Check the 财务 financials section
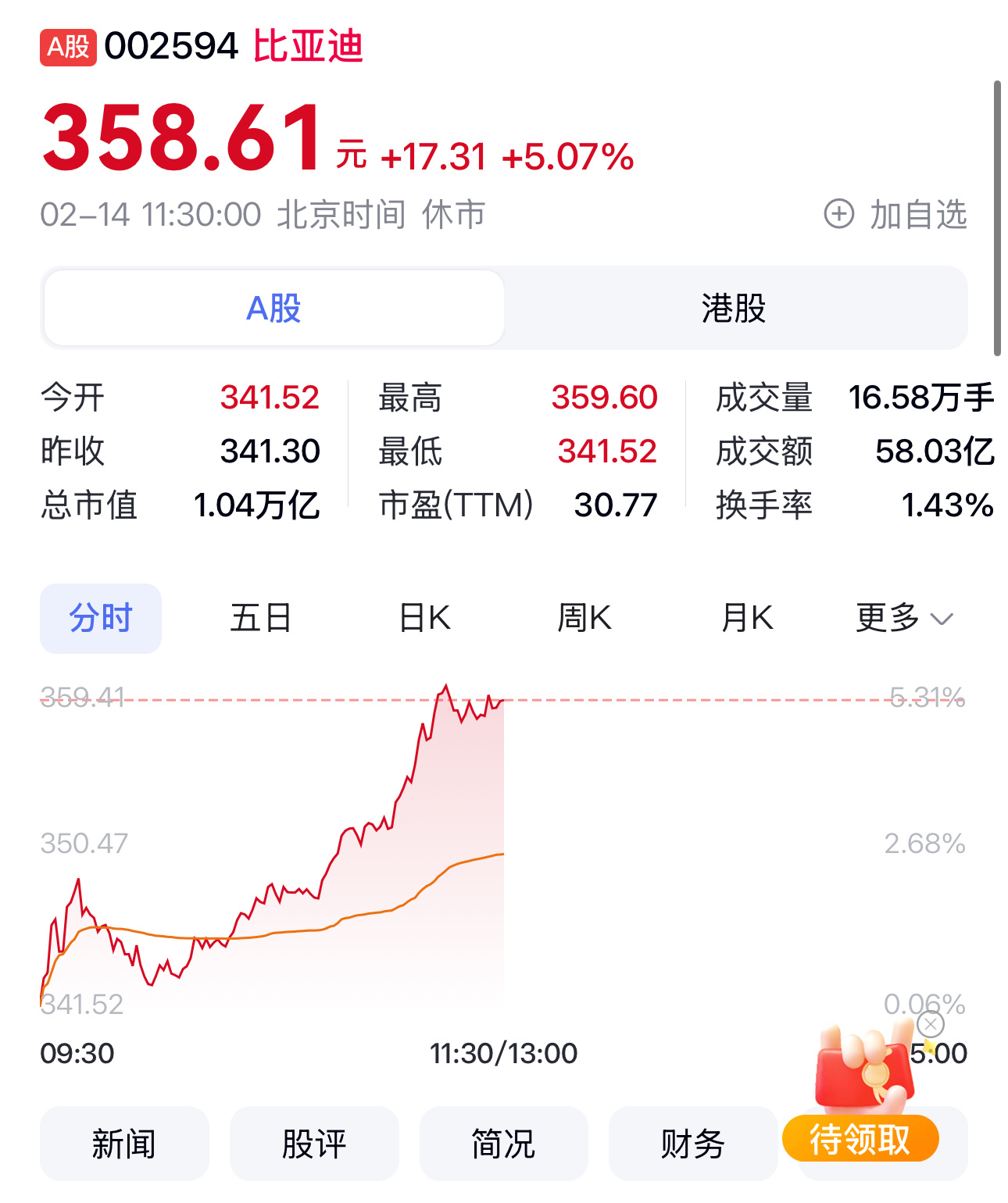 click(693, 1142)
